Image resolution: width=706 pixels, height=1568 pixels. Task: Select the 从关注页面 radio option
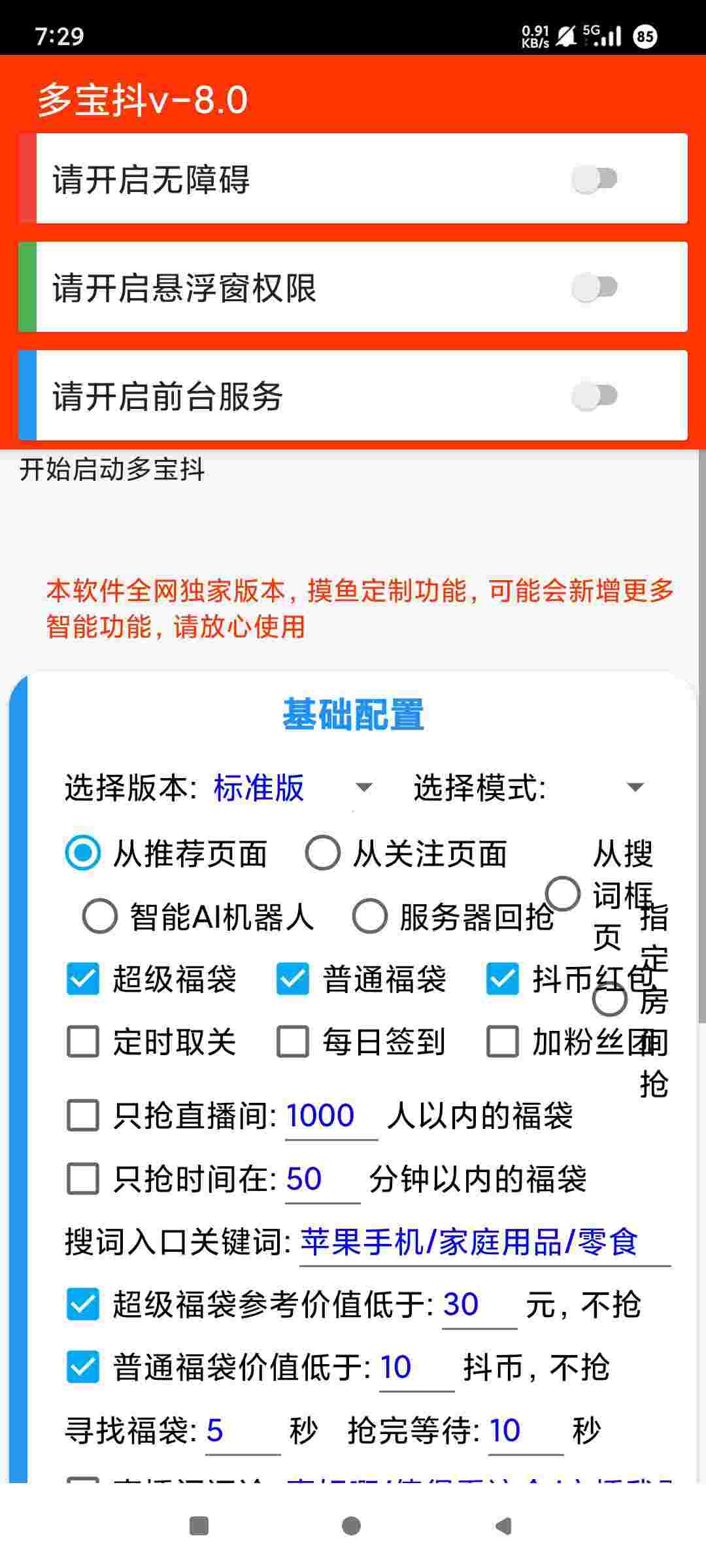click(x=323, y=853)
